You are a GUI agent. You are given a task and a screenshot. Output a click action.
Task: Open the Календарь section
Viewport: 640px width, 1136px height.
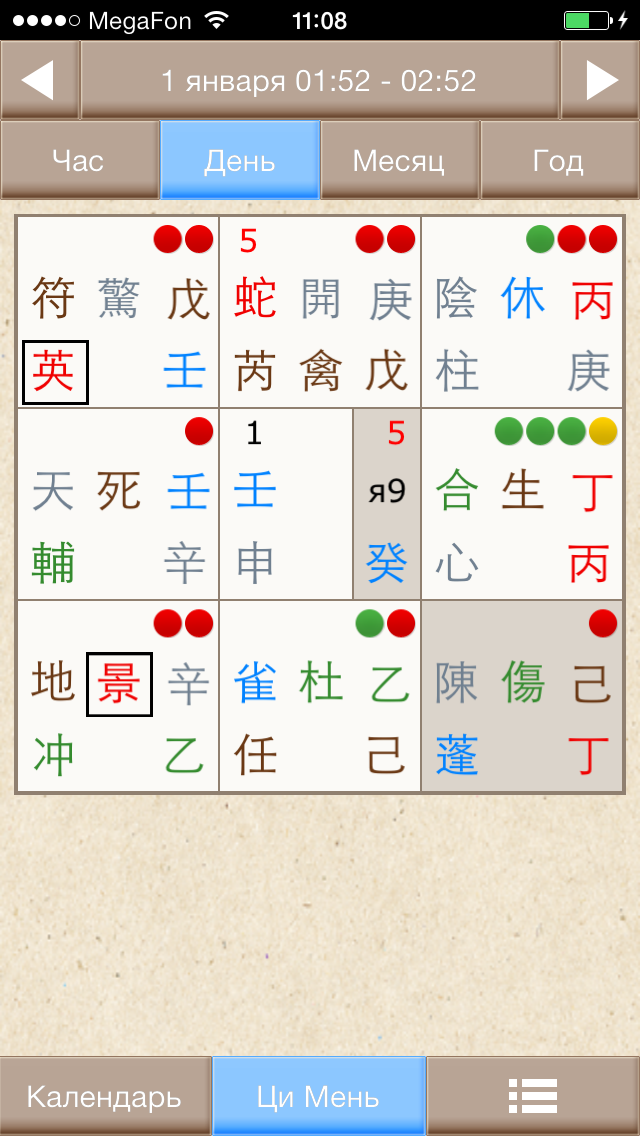[105, 1096]
